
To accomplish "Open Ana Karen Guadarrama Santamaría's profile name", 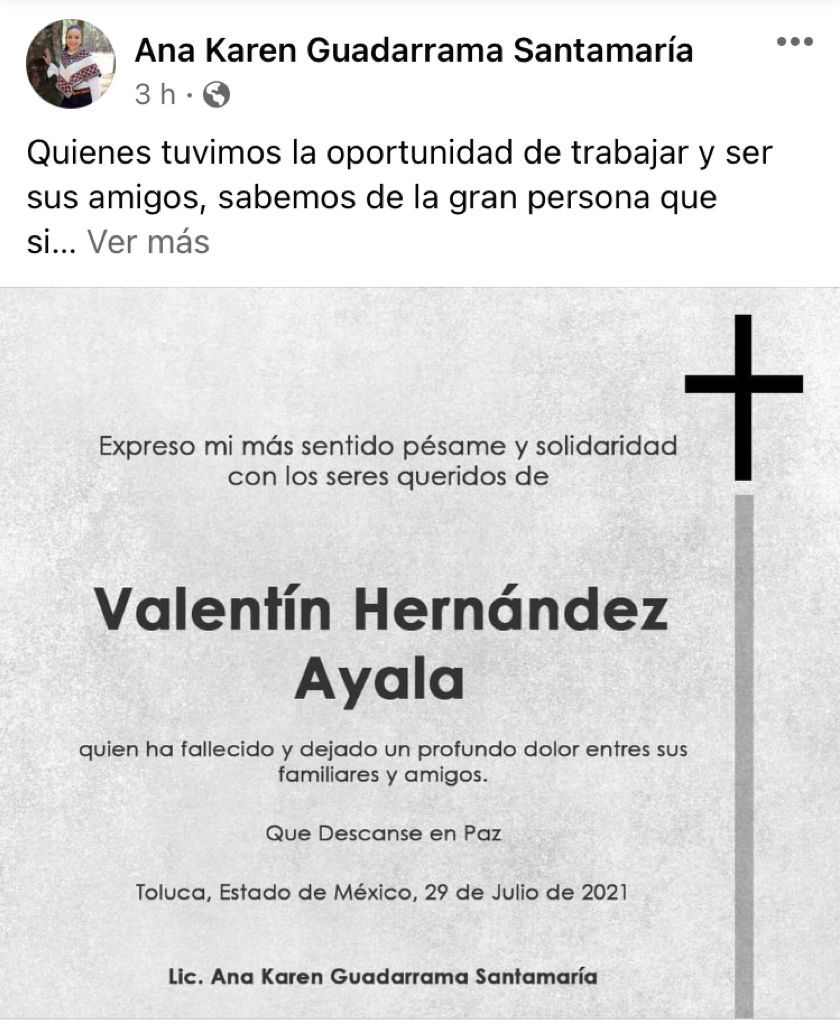I will coord(413,50).
